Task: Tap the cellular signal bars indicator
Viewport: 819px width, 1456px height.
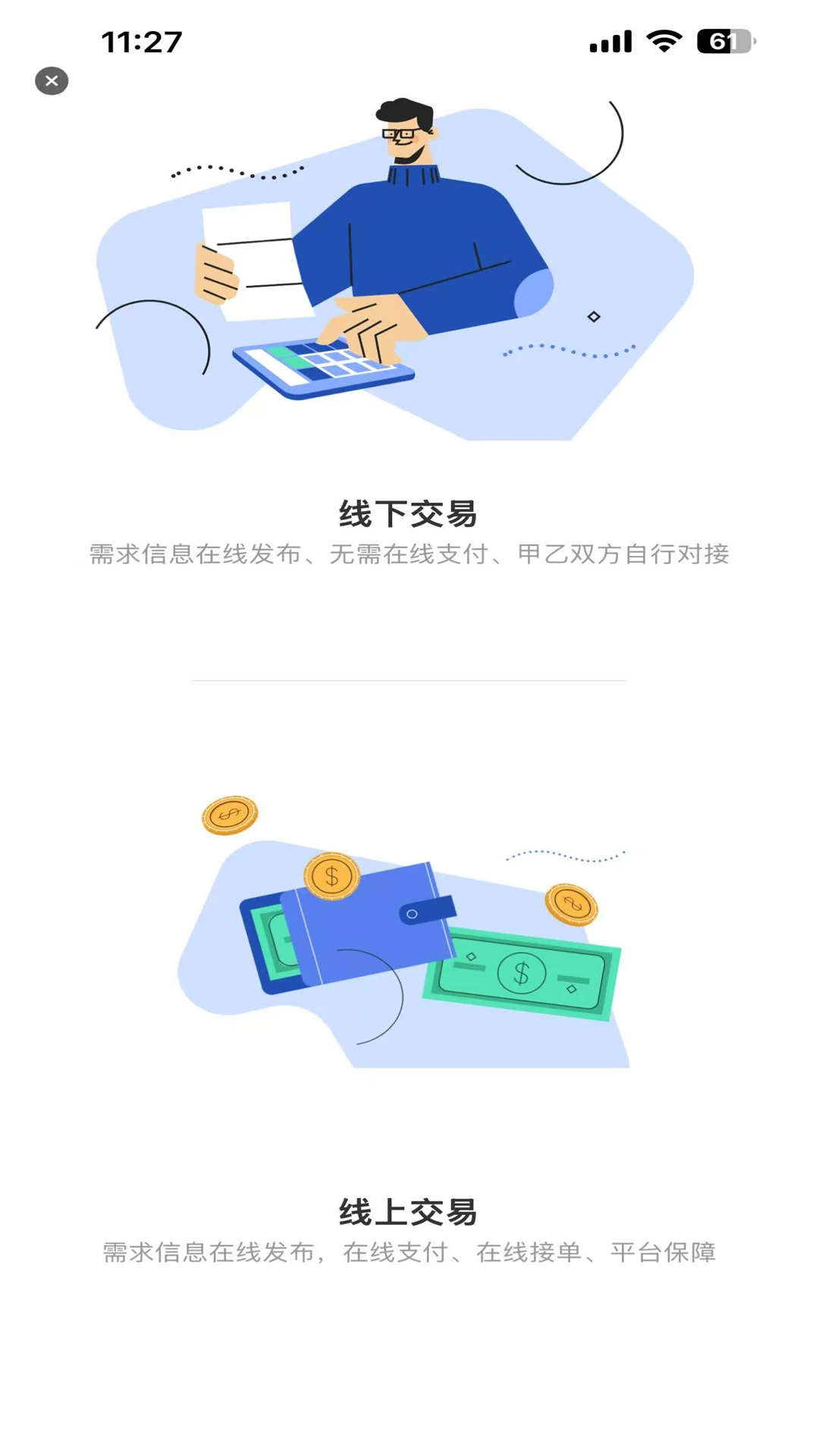Action: pos(610,42)
